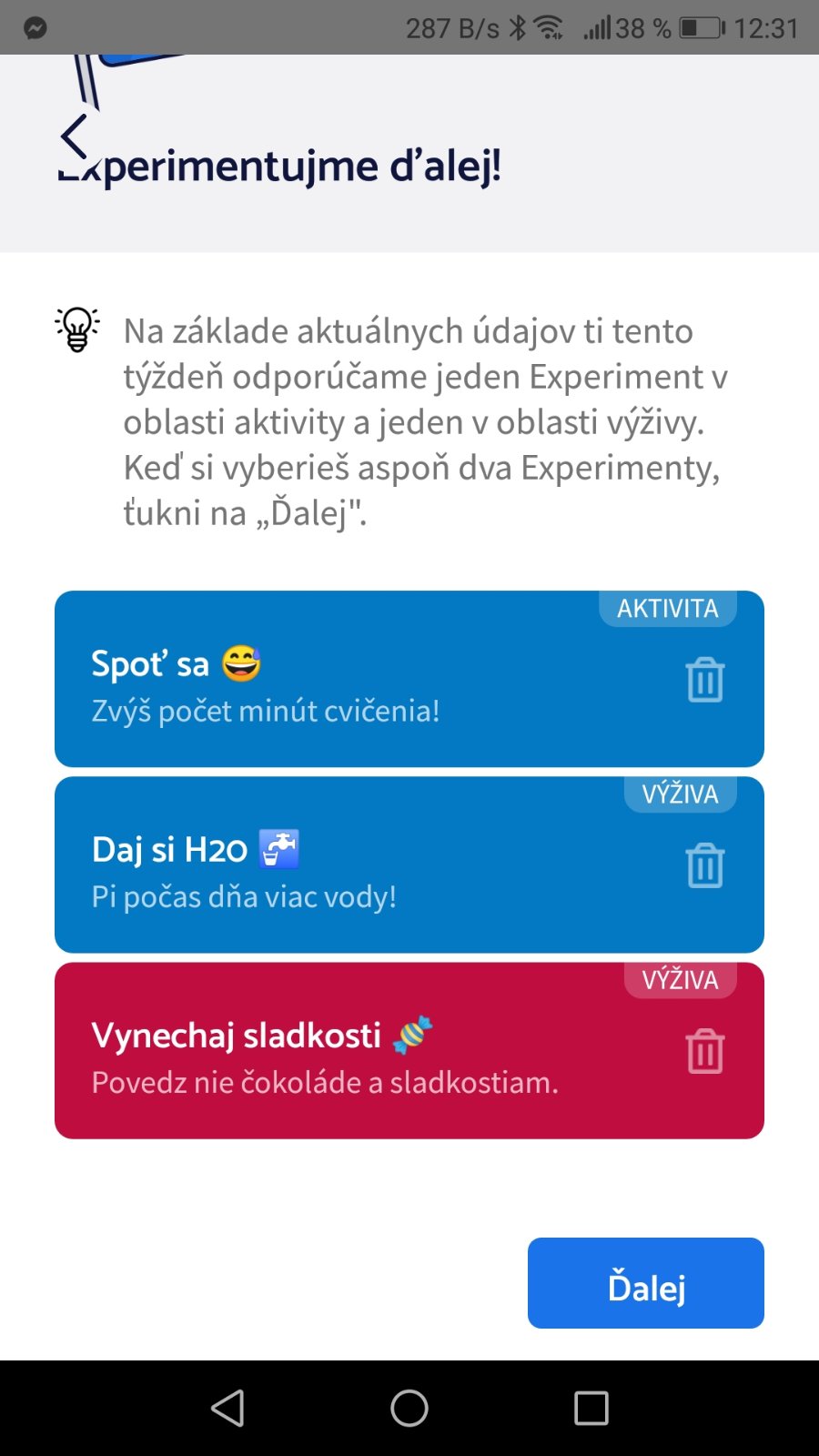Tap the Ďalej button
This screenshot has width=819, height=1456.
[645, 1283]
